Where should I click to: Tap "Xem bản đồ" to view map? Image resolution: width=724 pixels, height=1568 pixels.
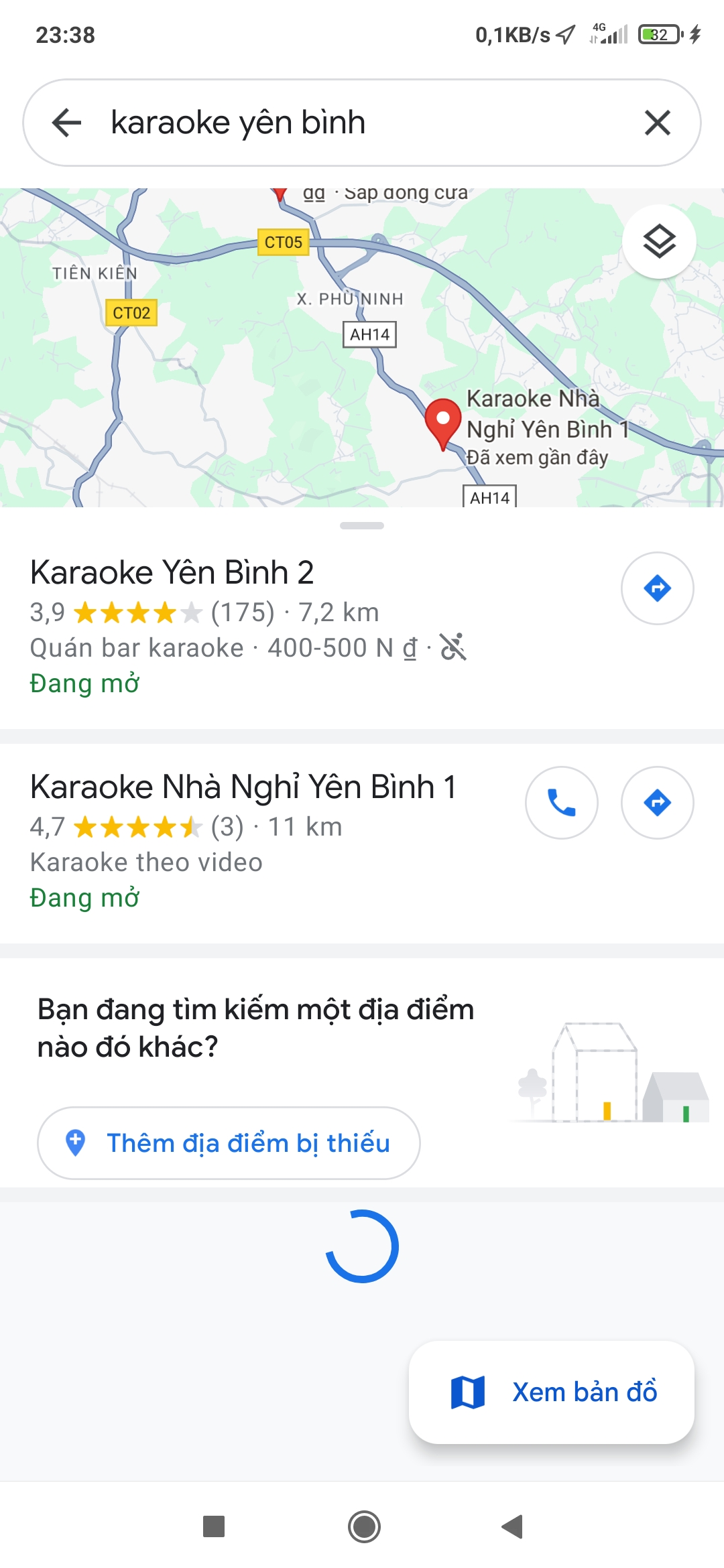point(552,1392)
